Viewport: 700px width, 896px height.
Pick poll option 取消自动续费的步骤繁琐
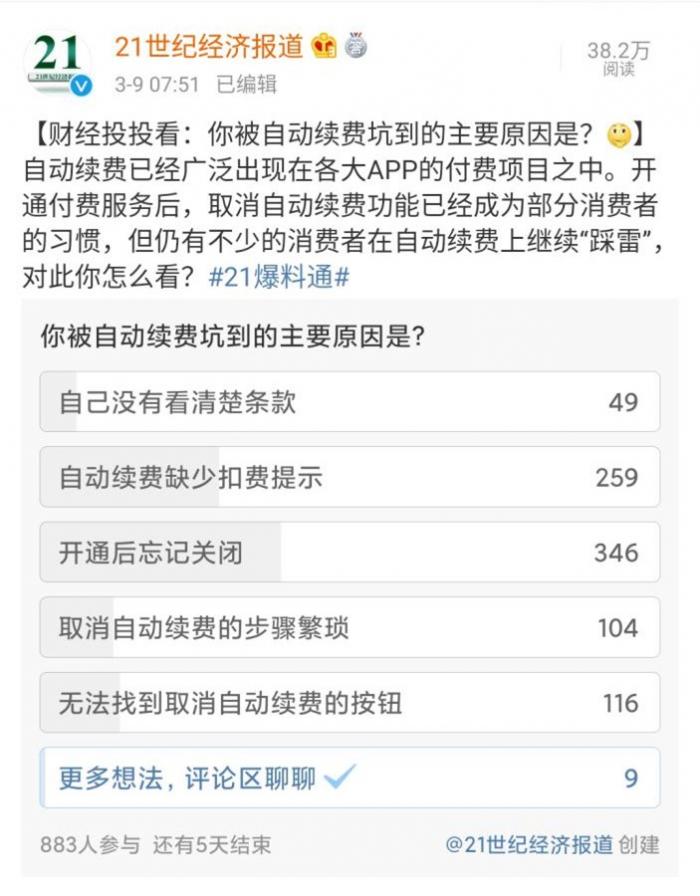(349, 628)
